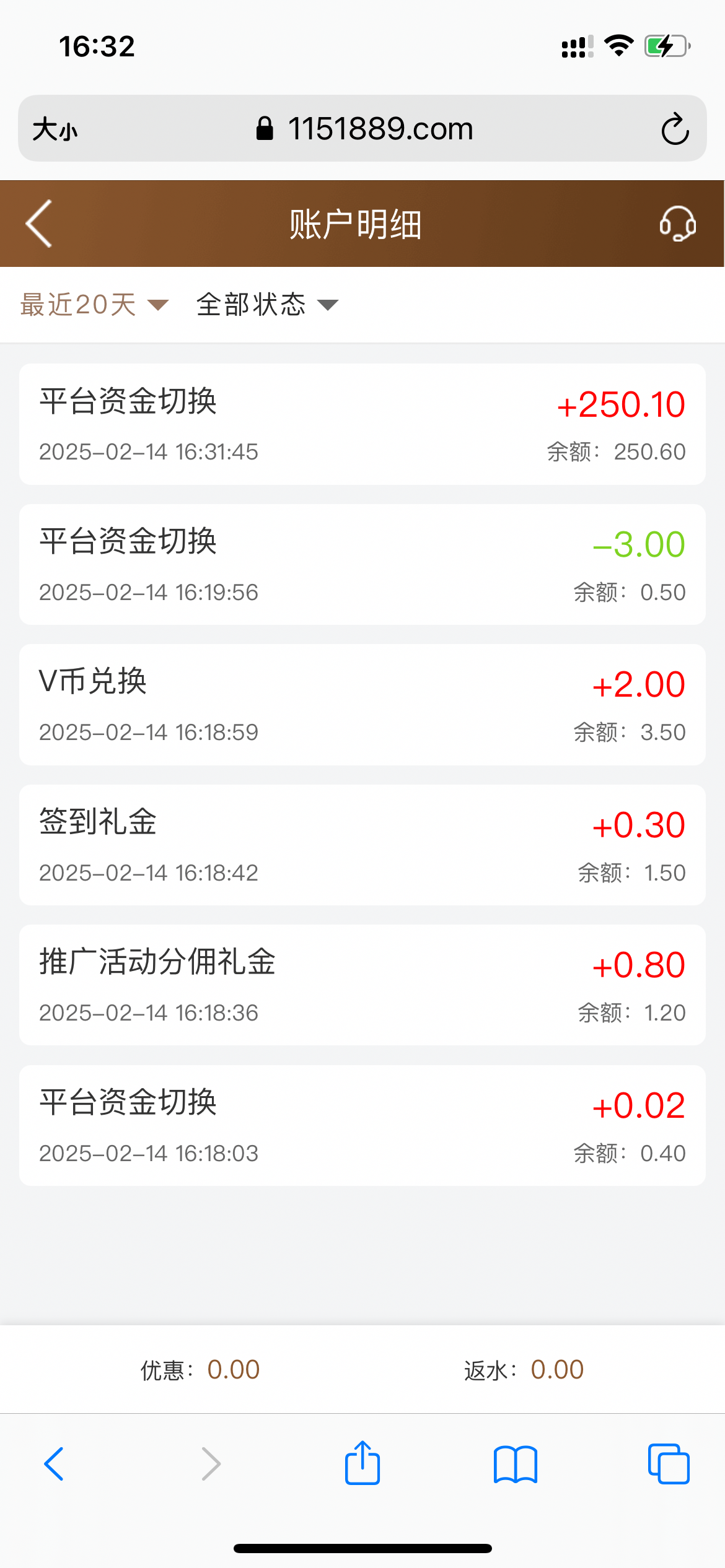725x1568 pixels.
Task: Reload the page in Safari
Action: coord(675,129)
